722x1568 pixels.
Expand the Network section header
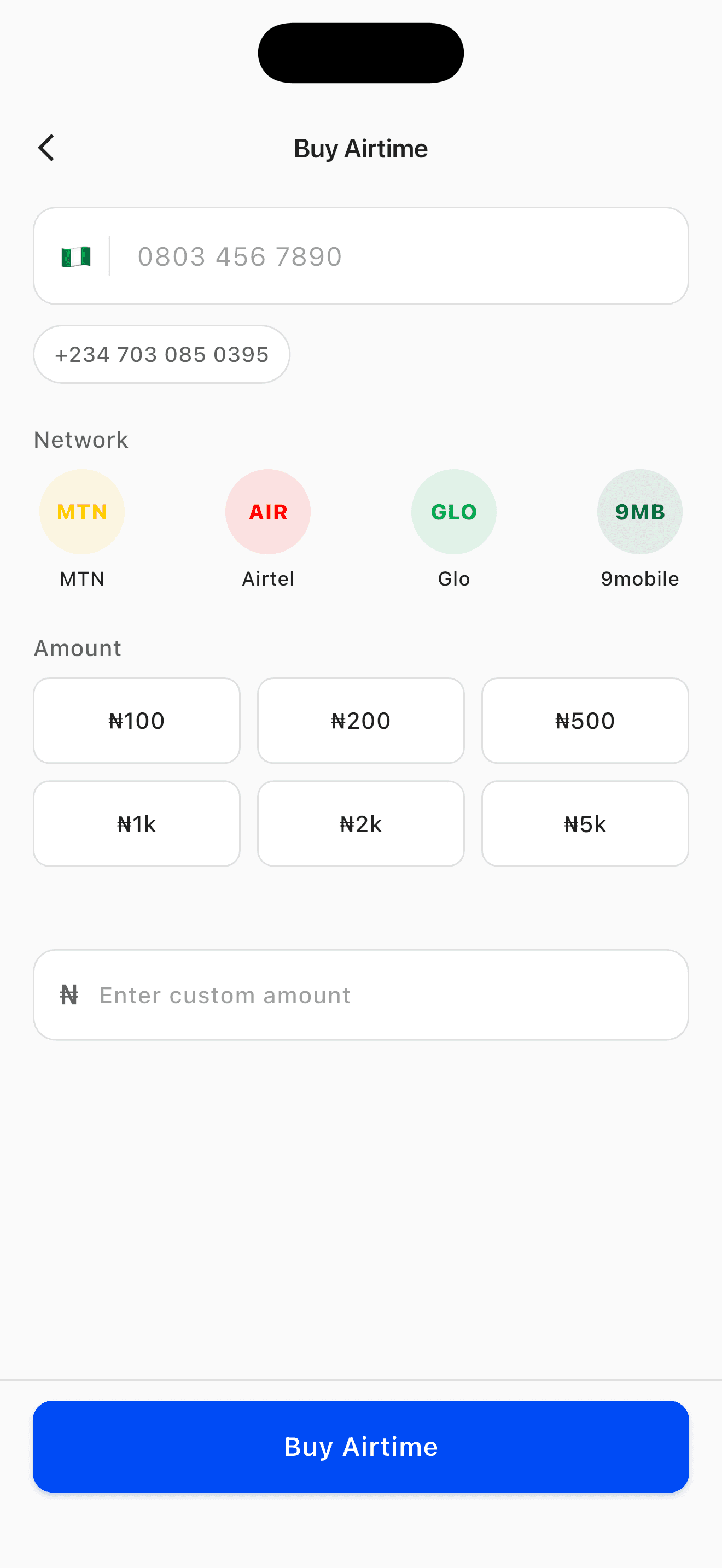point(80,440)
